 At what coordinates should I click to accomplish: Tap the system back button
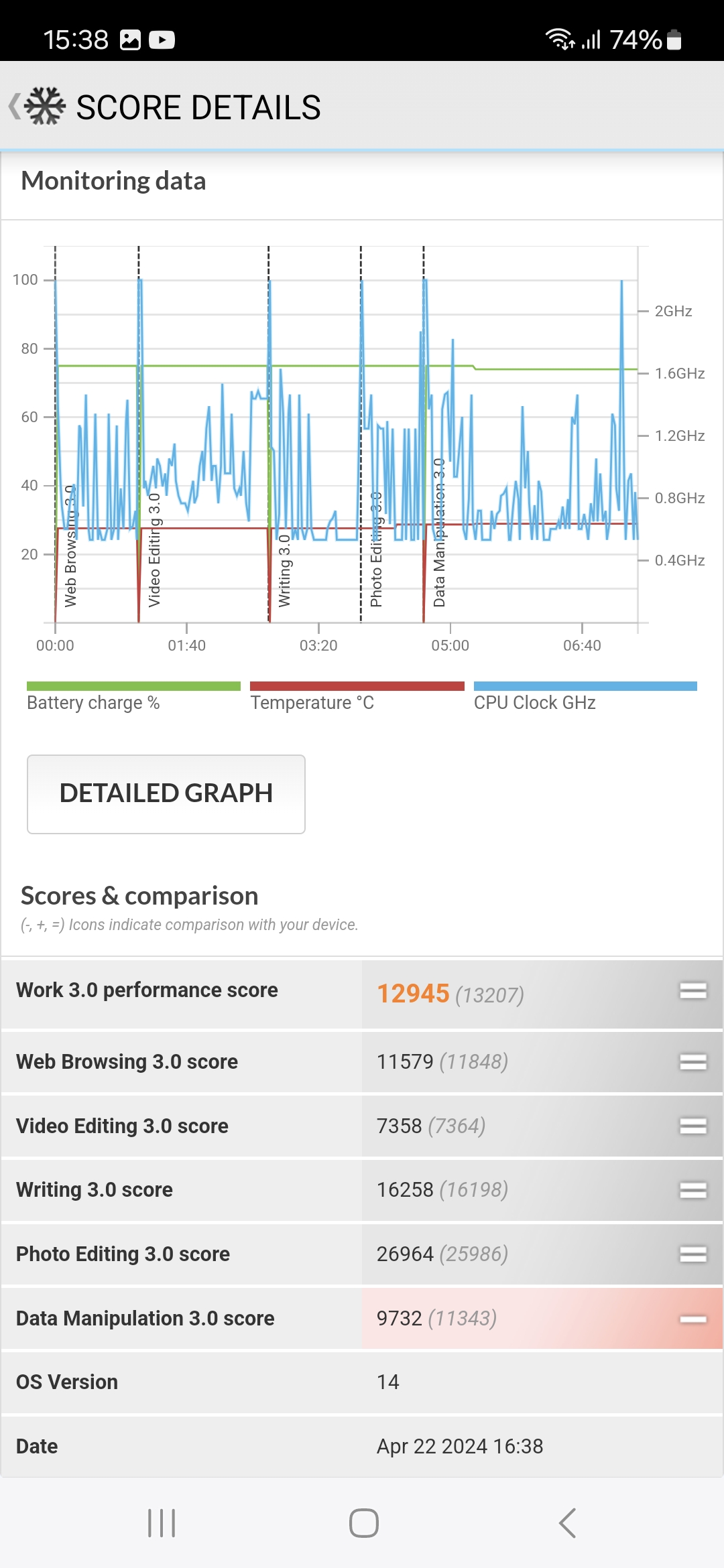click(567, 1523)
